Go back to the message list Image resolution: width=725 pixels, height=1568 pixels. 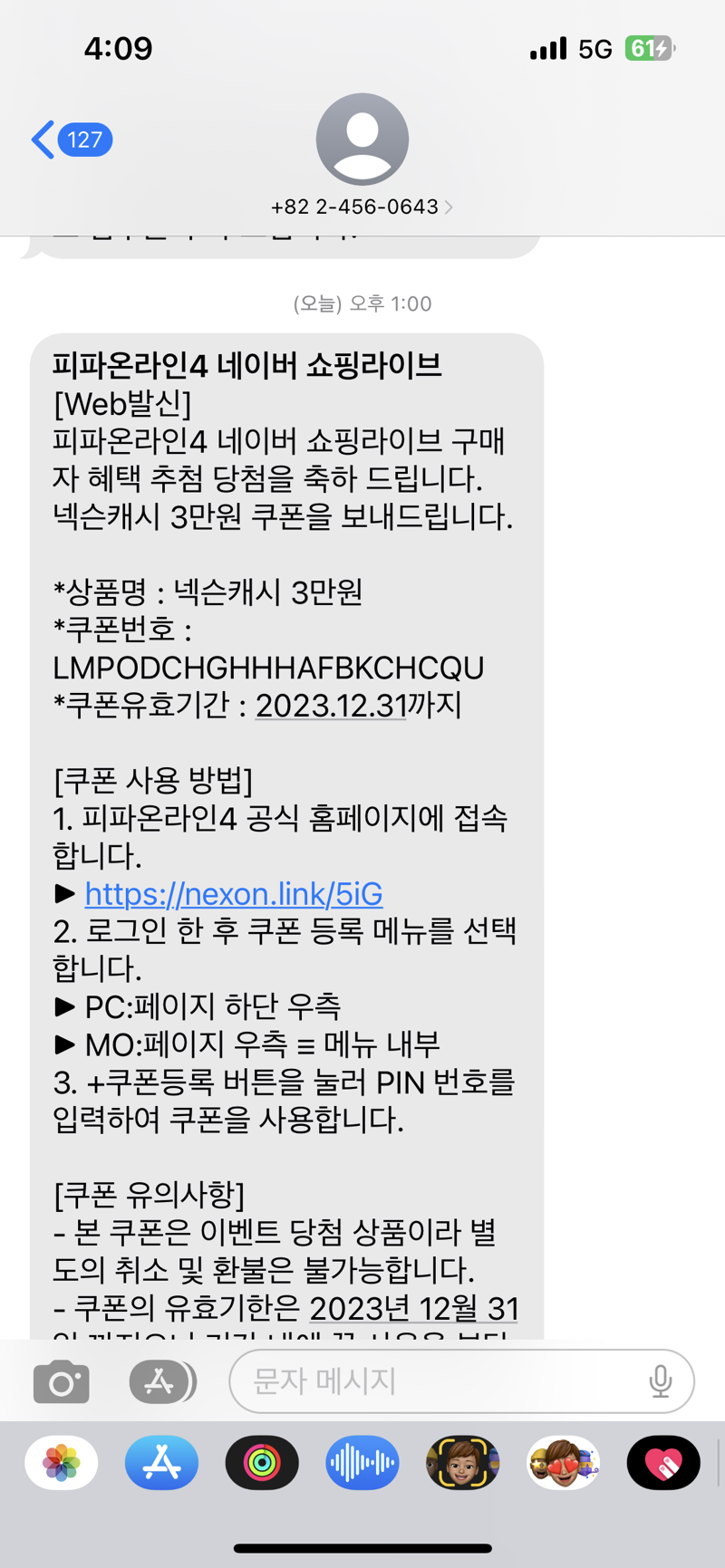[x=72, y=139]
